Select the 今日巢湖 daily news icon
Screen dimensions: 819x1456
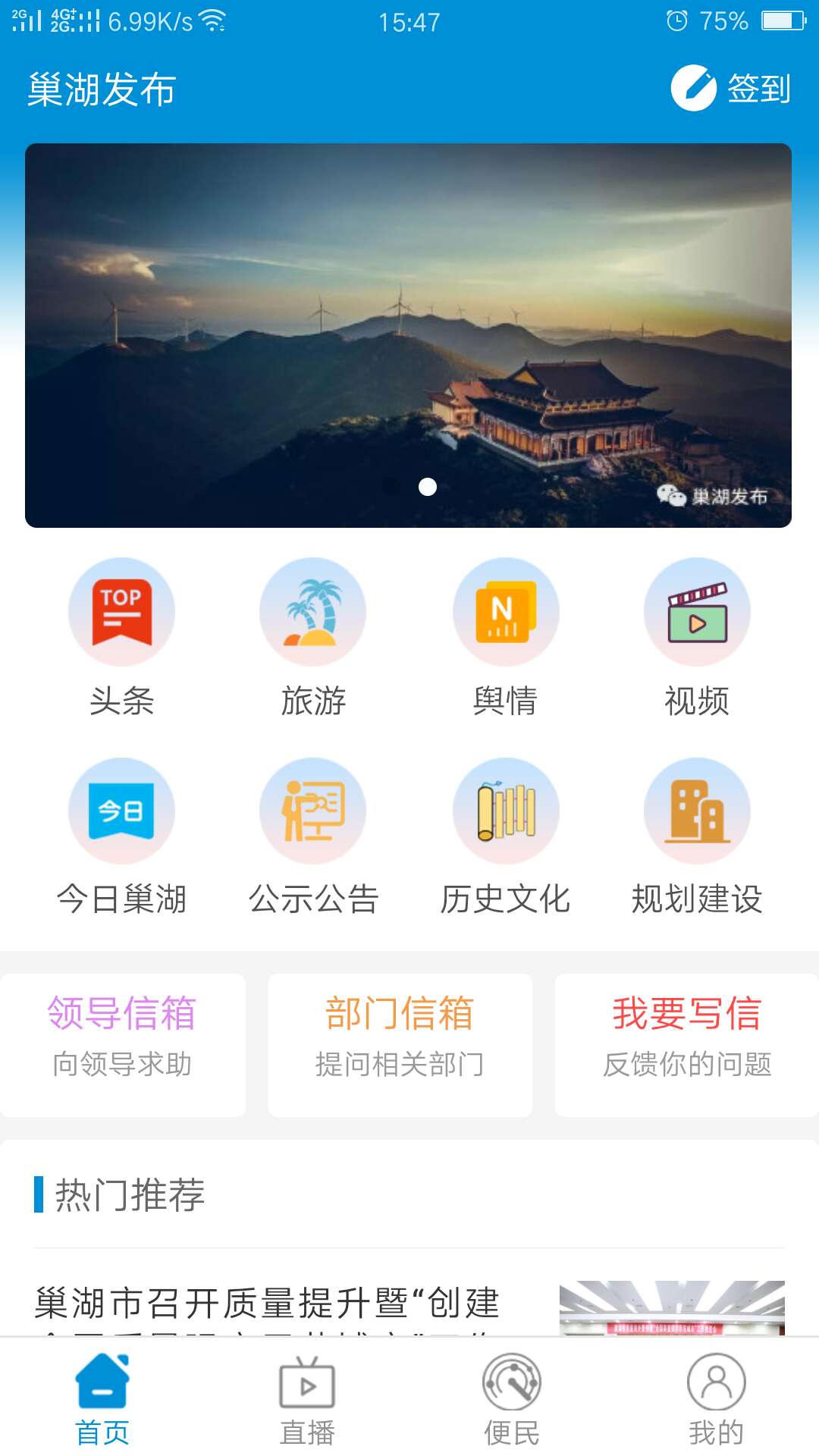(121, 810)
